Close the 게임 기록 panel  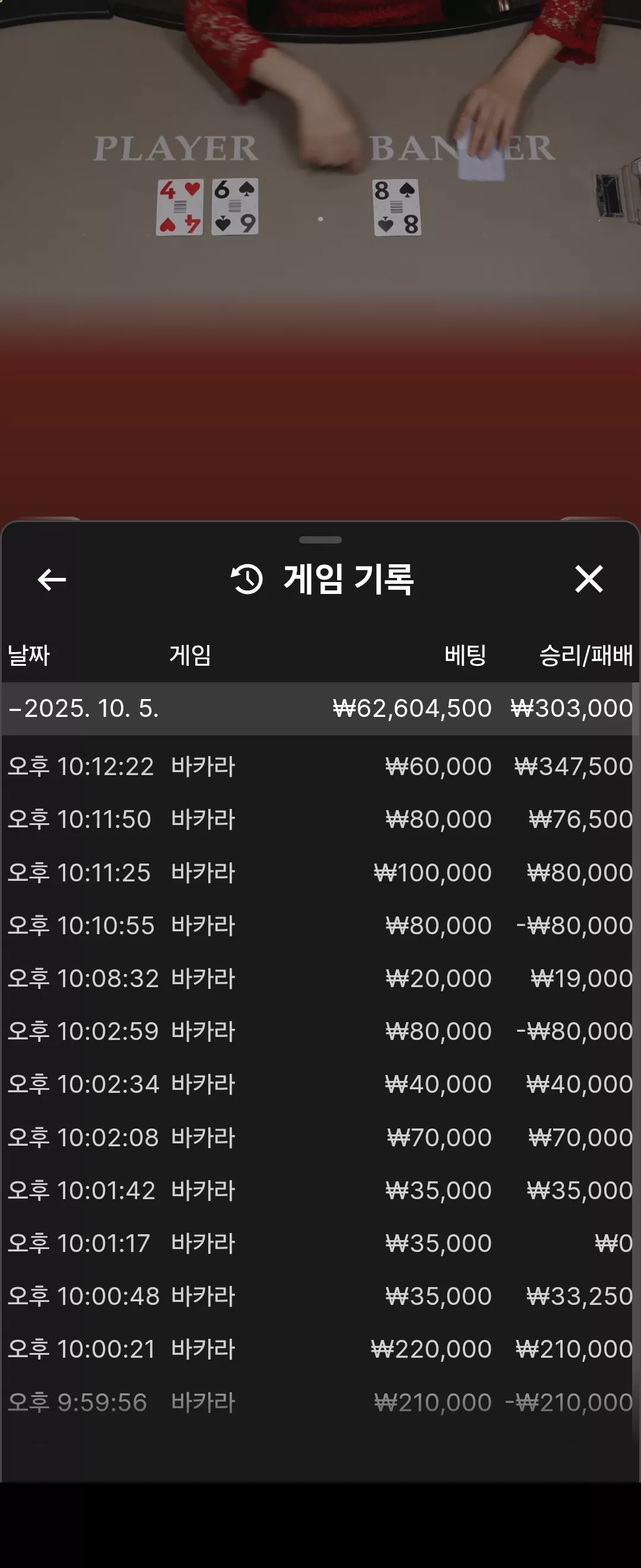point(589,579)
